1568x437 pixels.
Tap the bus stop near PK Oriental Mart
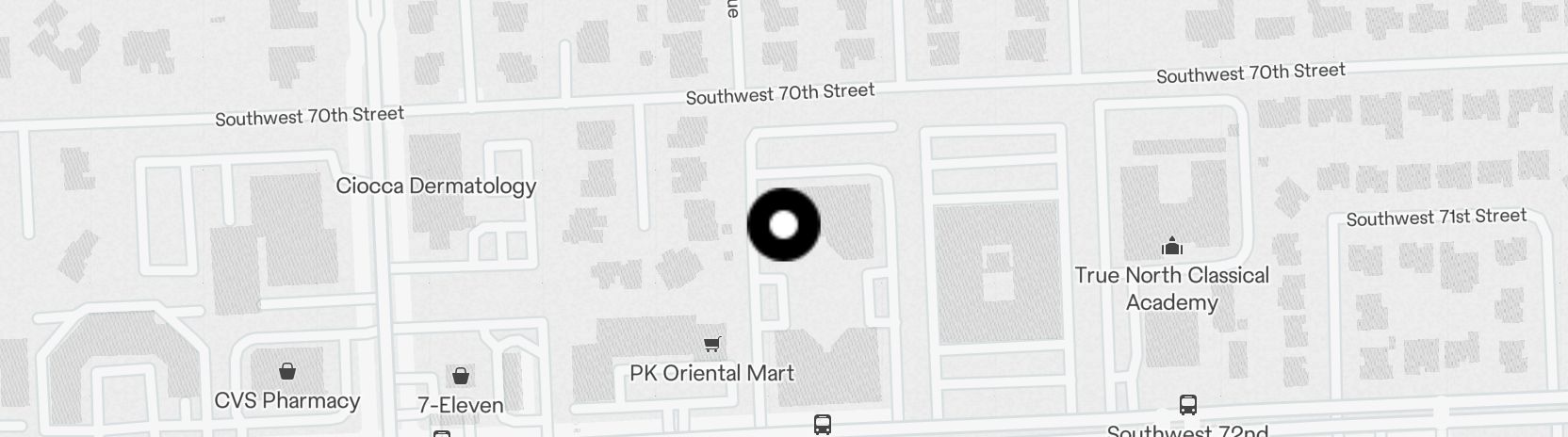(823, 424)
